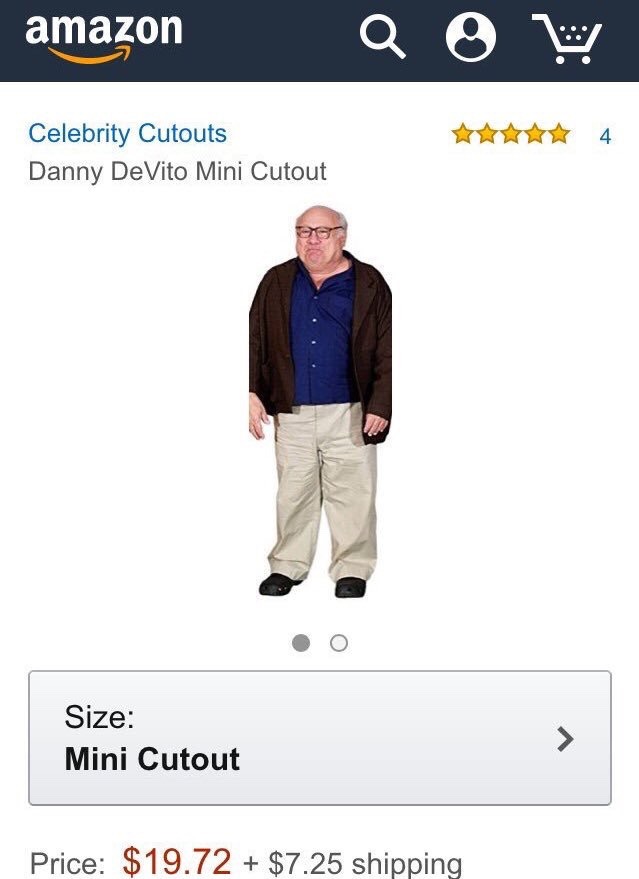This screenshot has height=879, width=639.
Task: Select the second image page dot
Action: [339, 643]
